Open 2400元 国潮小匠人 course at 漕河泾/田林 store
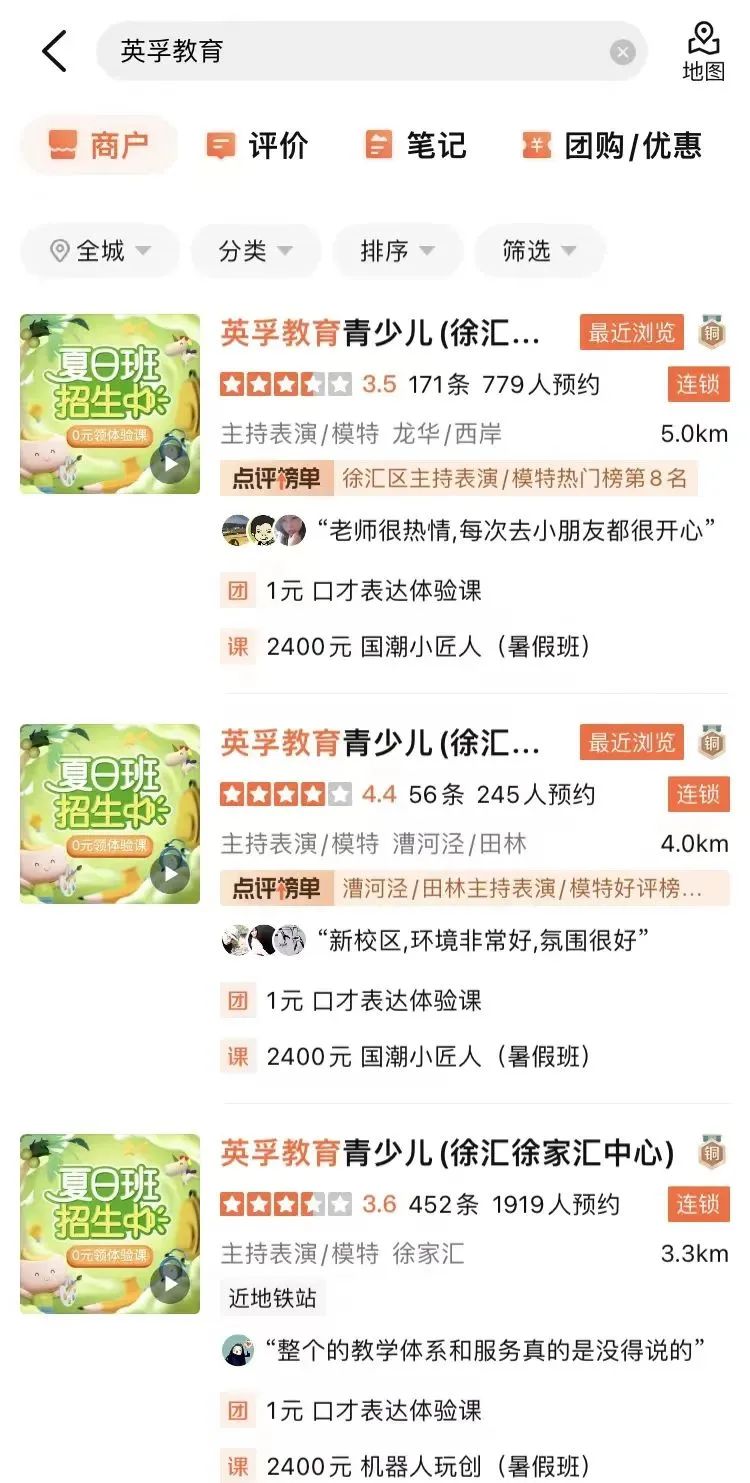Viewport: 750px width, 1483px height. tap(428, 1057)
